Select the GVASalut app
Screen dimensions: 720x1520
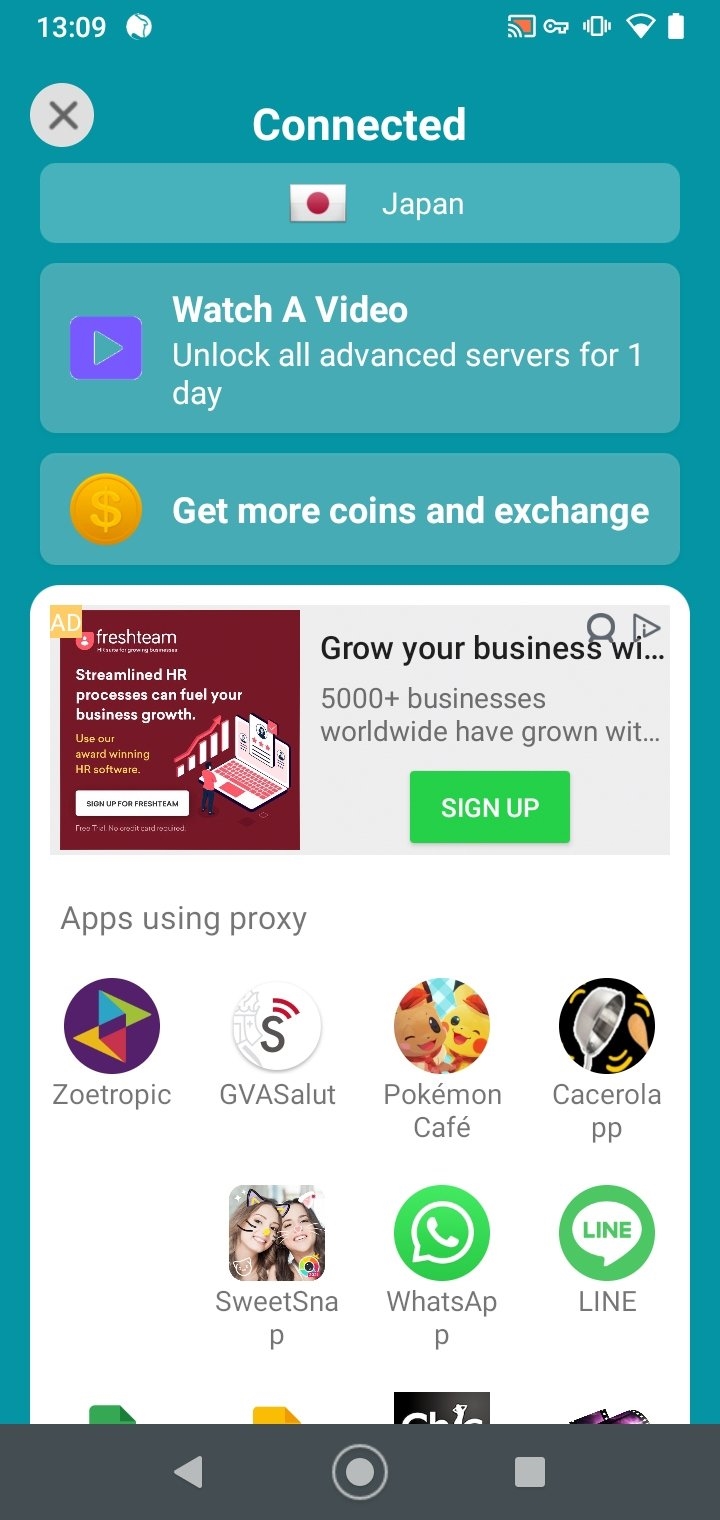click(x=277, y=1044)
